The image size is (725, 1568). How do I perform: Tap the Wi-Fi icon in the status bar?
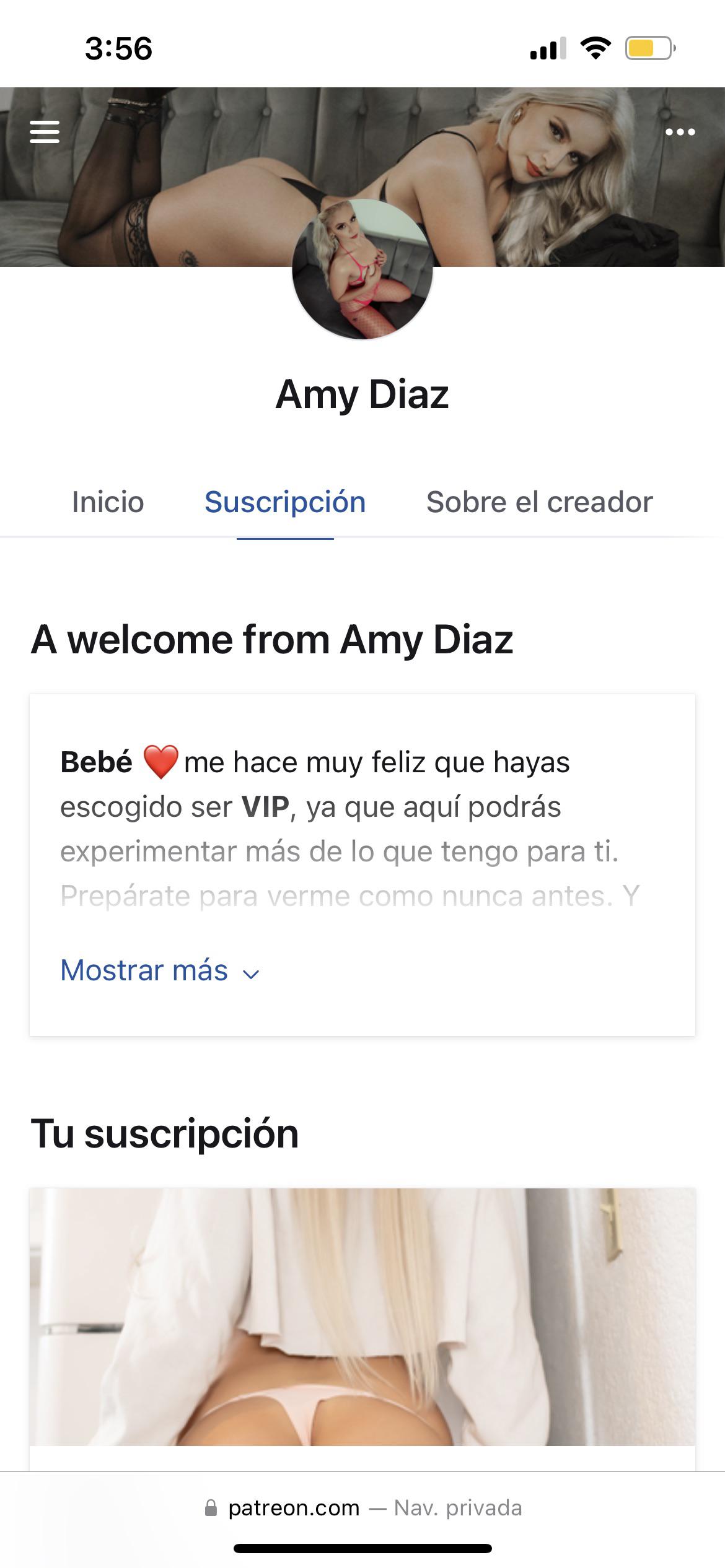pos(594,48)
